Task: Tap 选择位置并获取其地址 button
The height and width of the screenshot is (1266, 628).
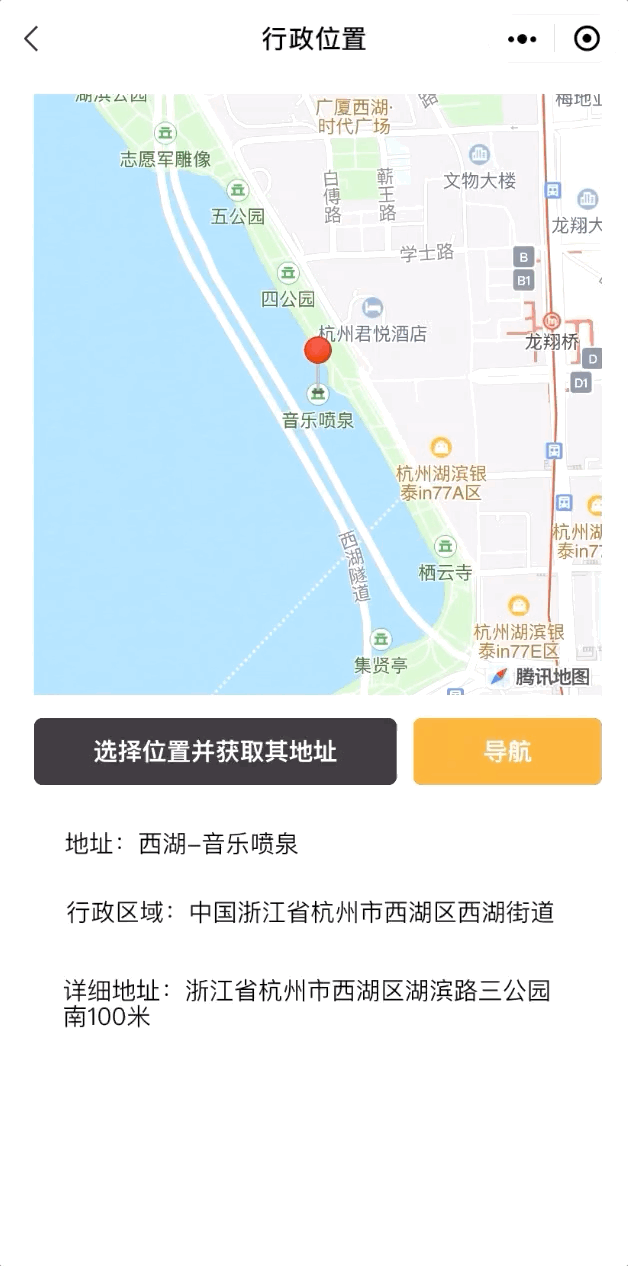Action: point(215,751)
